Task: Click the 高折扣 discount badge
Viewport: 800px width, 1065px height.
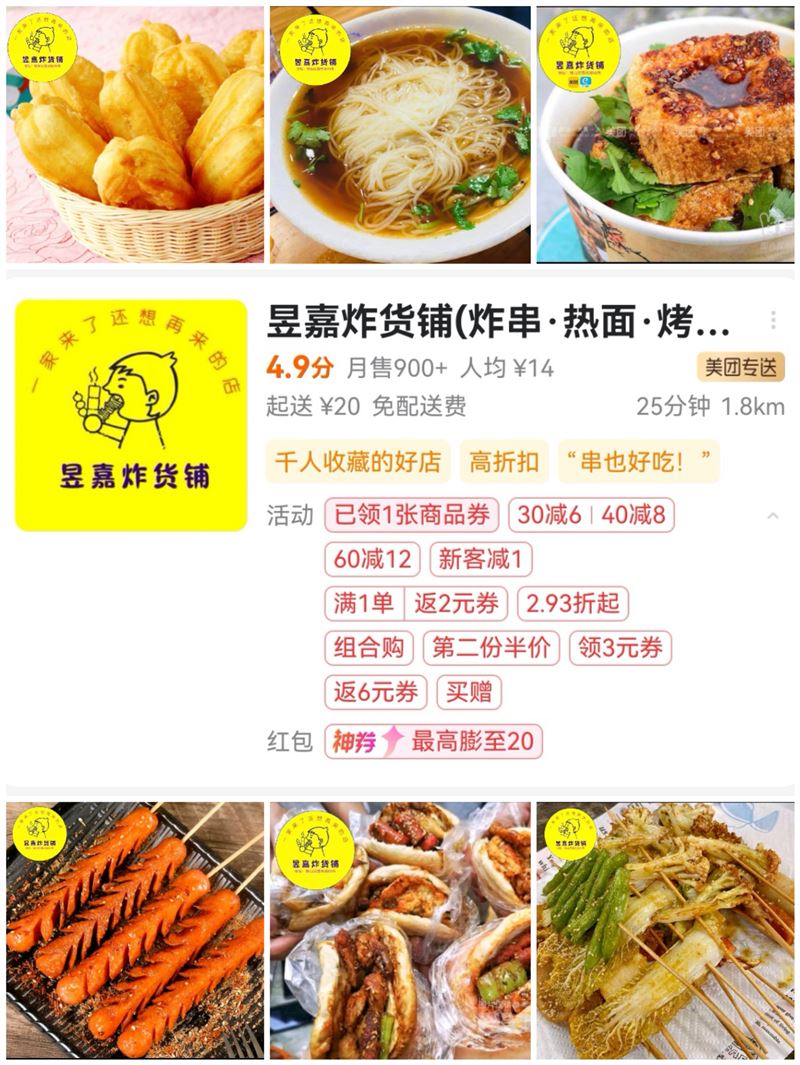Action: 503,463
